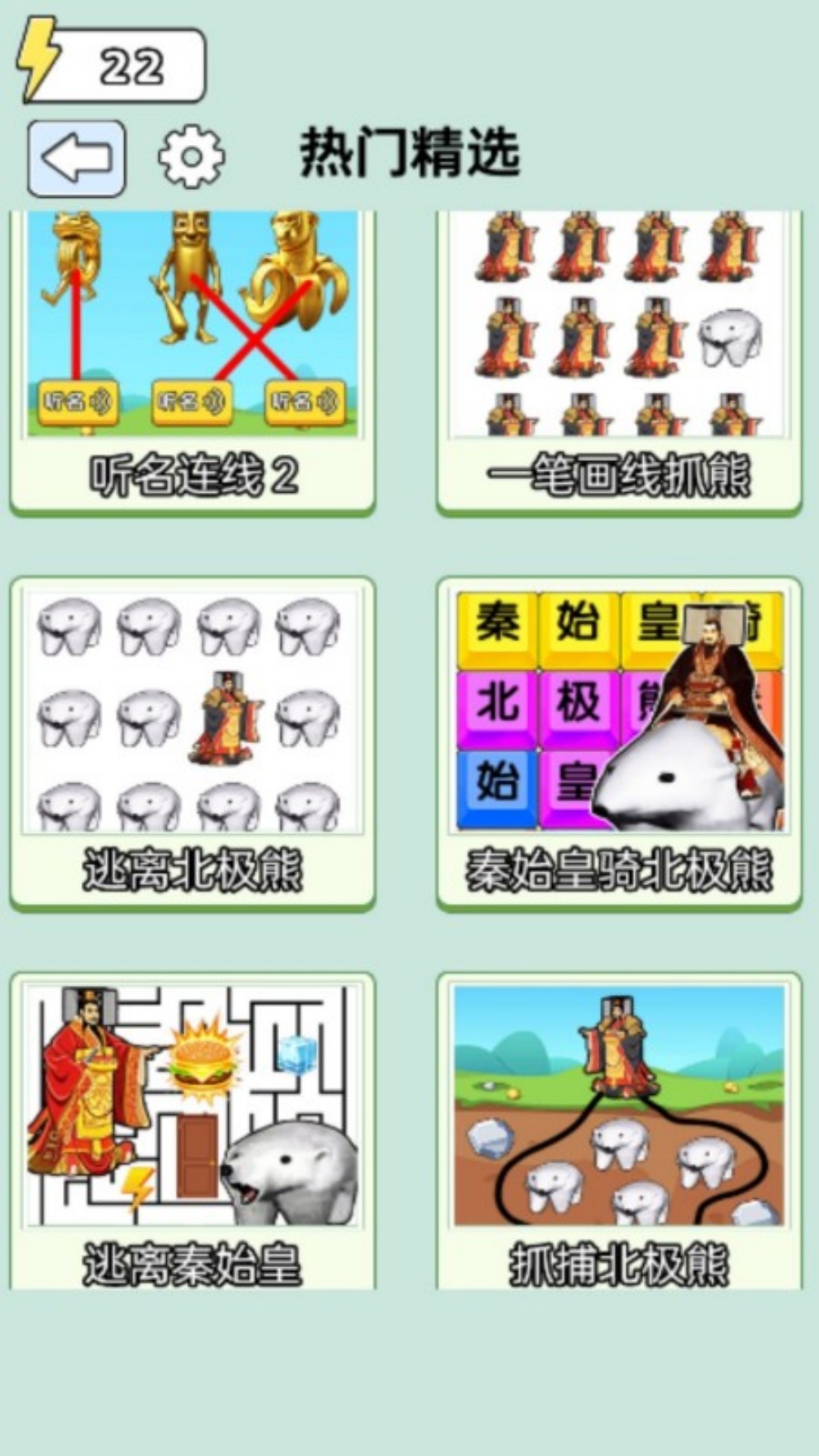
Task: Start the 逃离秦始皇 maze level
Action: pos(193,1130)
